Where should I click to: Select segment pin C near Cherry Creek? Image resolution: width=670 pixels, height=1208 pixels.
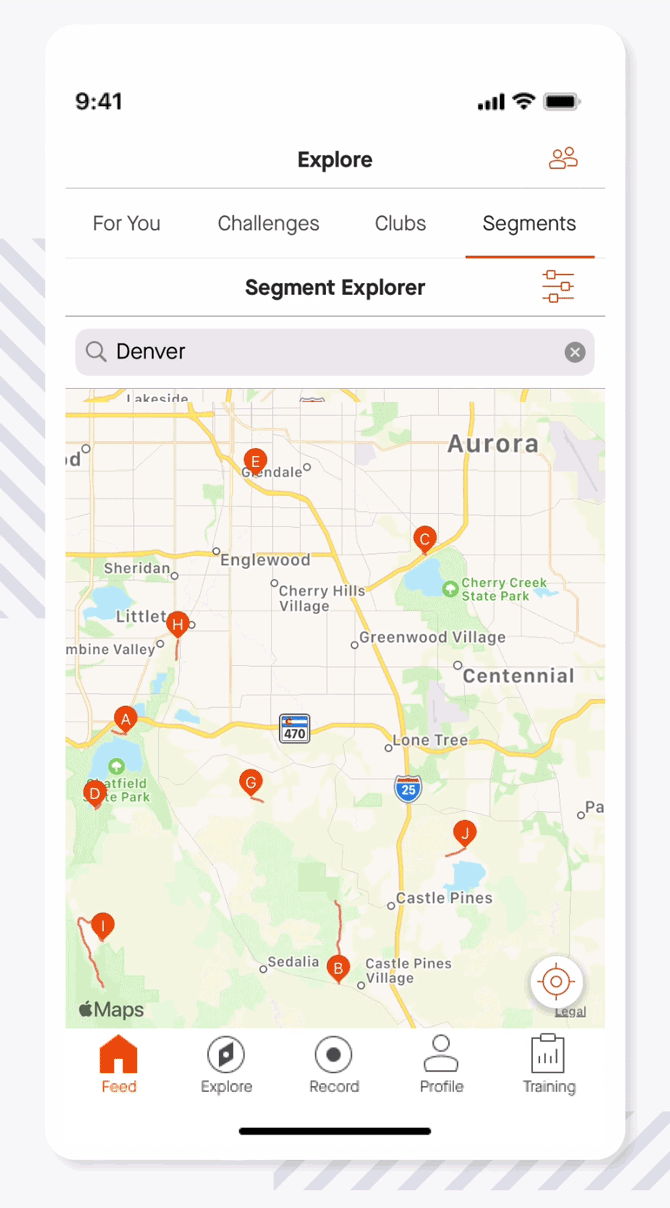click(x=424, y=540)
